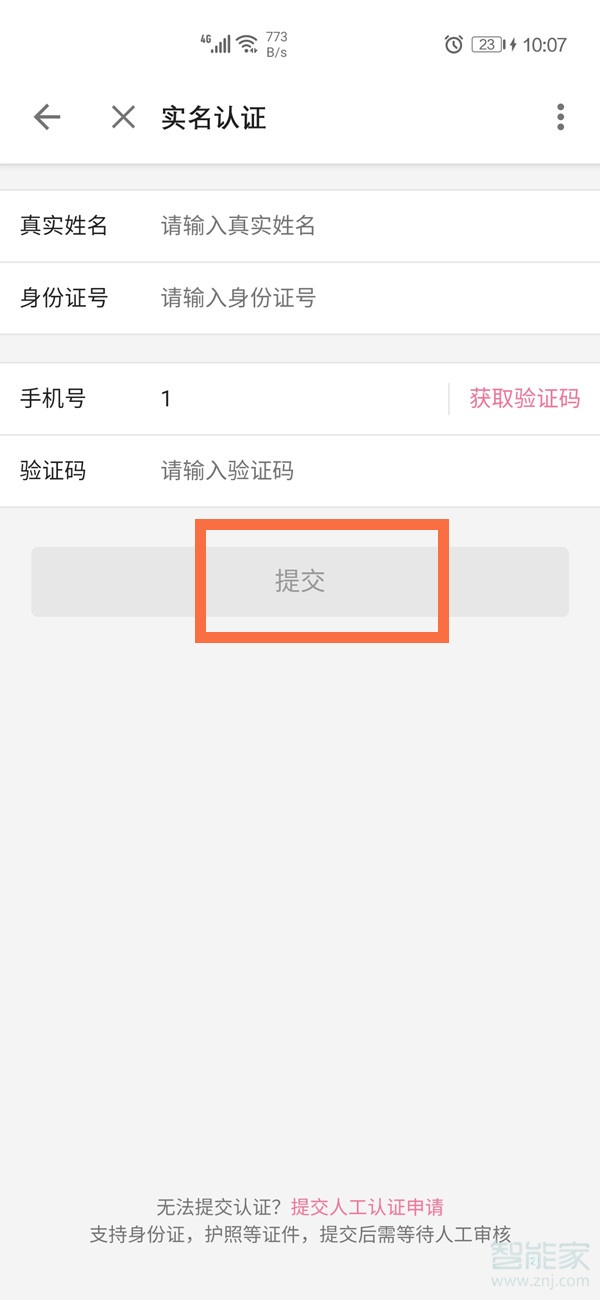The width and height of the screenshot is (600, 1300).
Task: Focus the 验证码 input field
Action: point(370,471)
